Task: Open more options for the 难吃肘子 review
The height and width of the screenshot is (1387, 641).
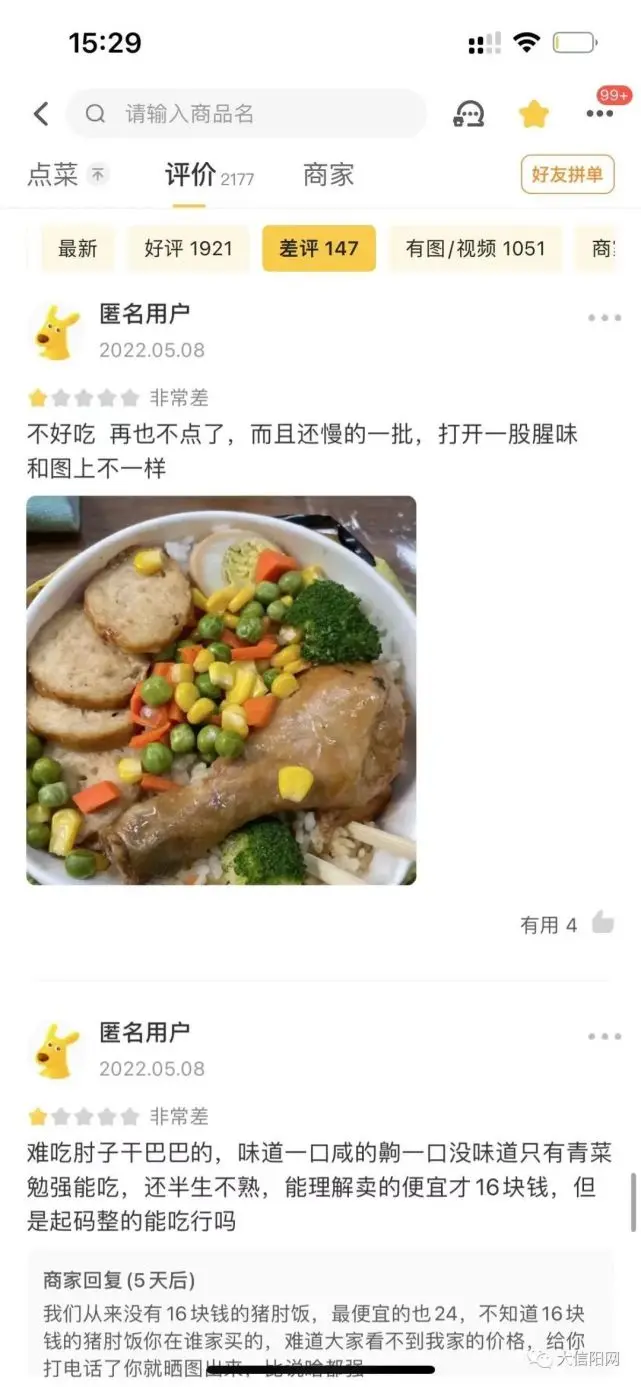Action: [x=604, y=1036]
